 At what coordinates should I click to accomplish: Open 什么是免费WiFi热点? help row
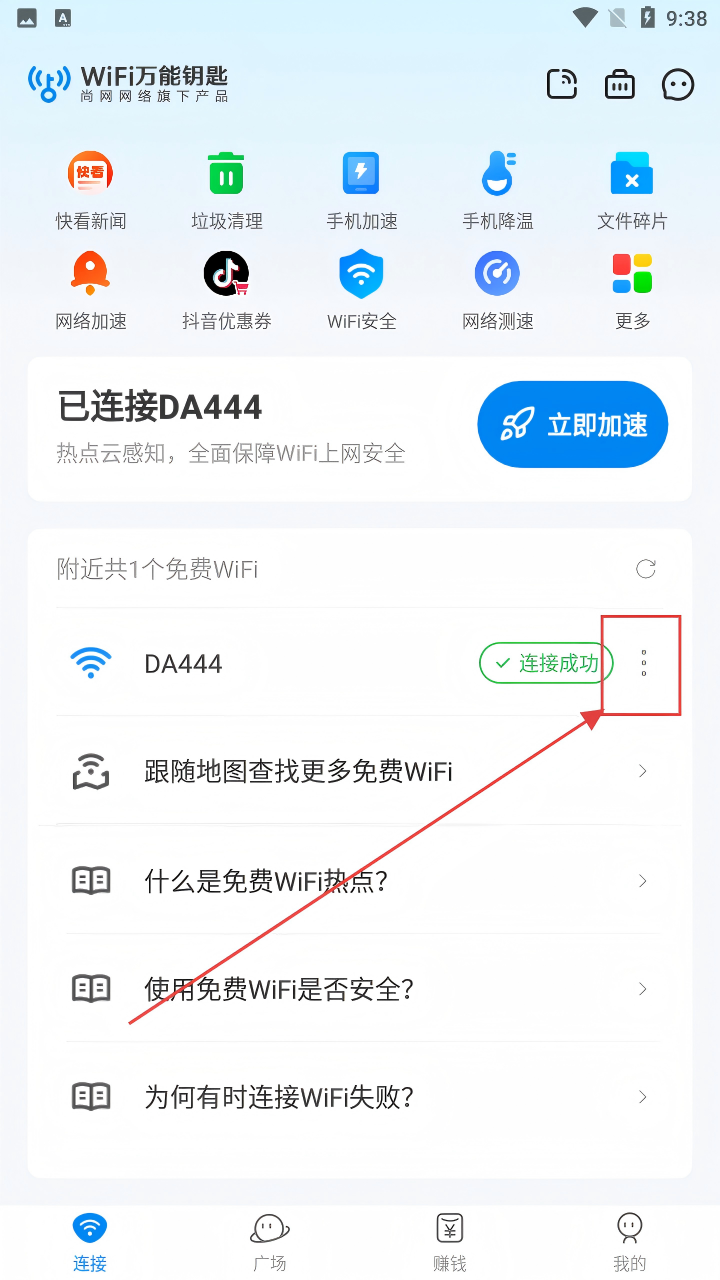(360, 881)
